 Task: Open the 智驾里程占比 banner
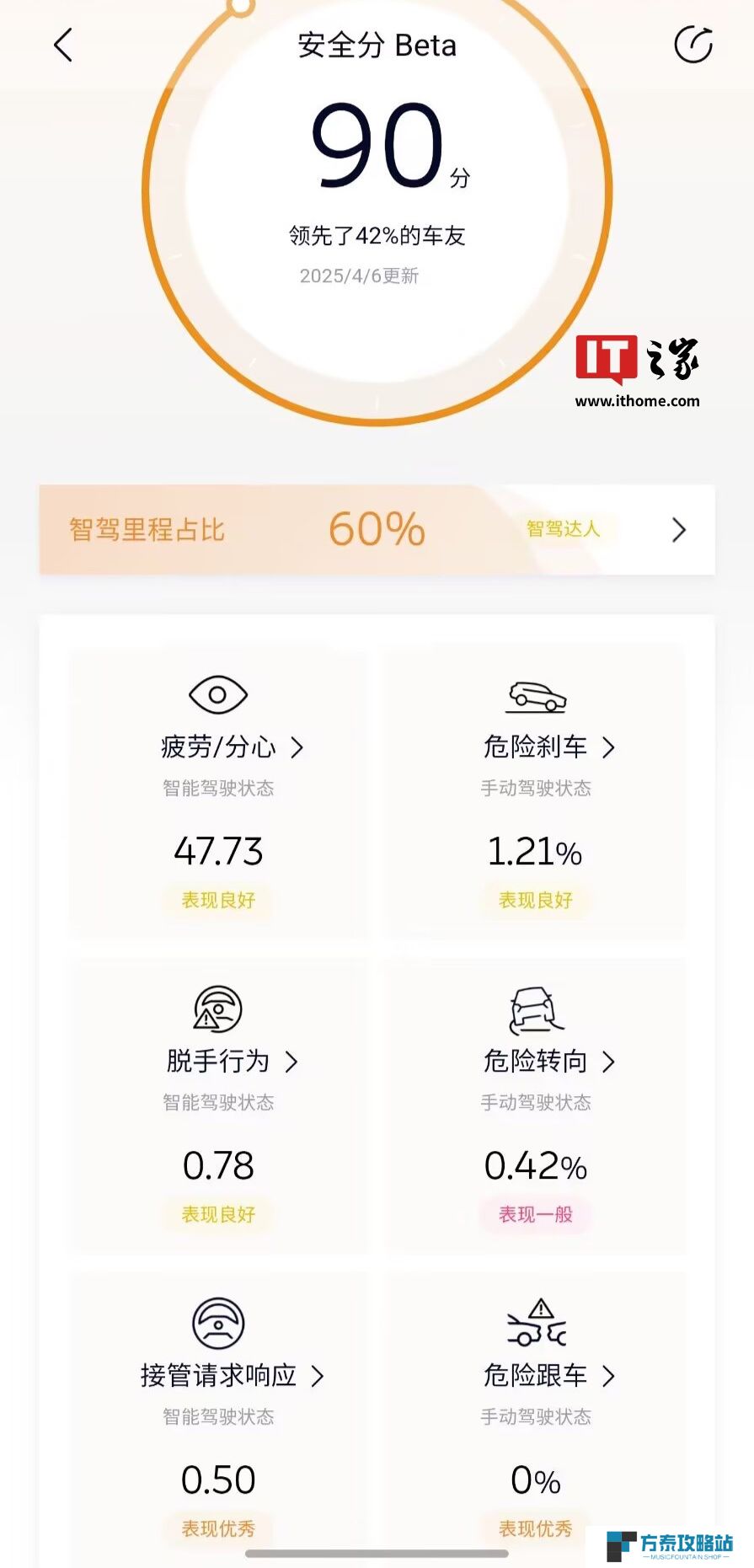pyautogui.click(x=377, y=530)
